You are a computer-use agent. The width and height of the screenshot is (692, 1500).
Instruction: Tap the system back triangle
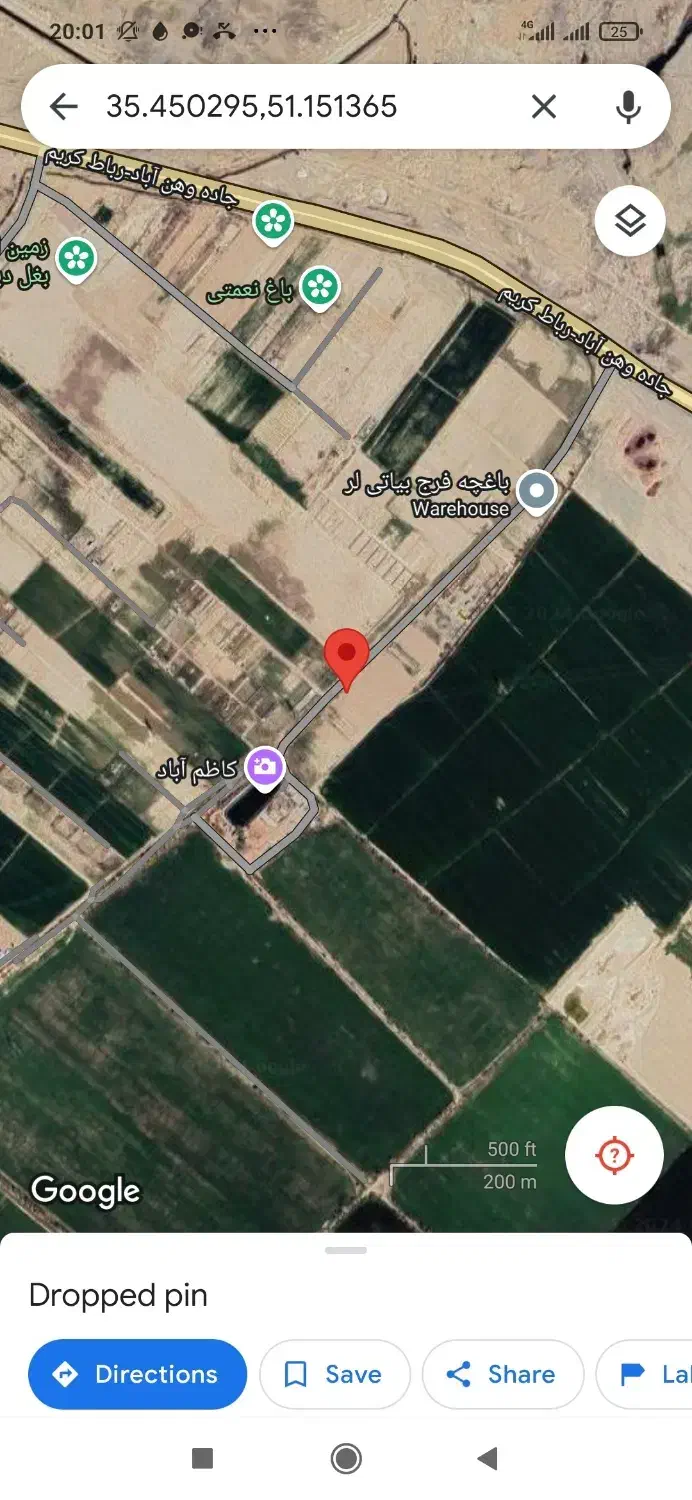pos(487,1459)
